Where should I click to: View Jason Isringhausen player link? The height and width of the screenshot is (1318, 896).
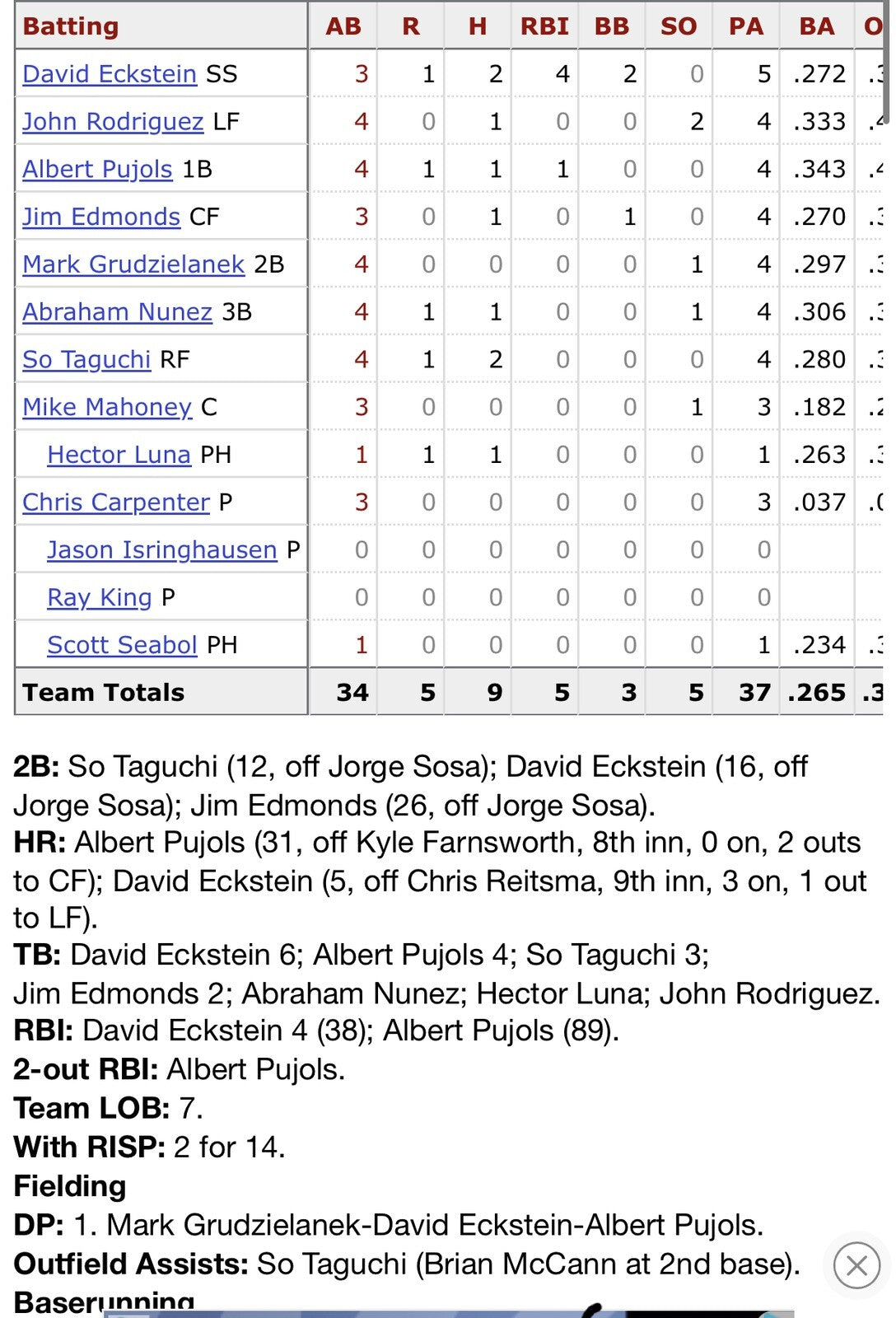161,550
